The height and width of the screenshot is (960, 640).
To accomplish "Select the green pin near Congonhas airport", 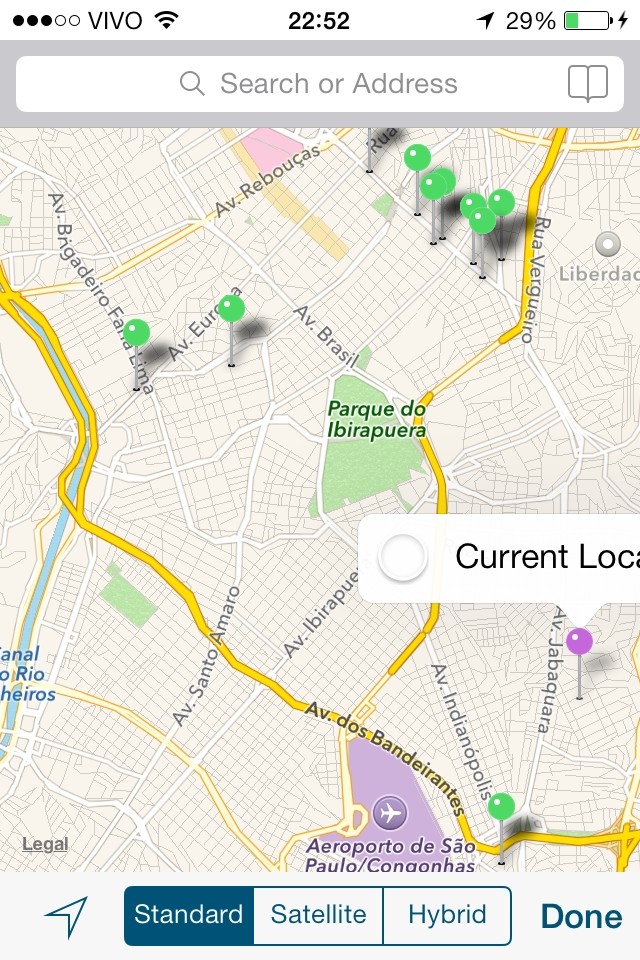I will tap(501, 807).
